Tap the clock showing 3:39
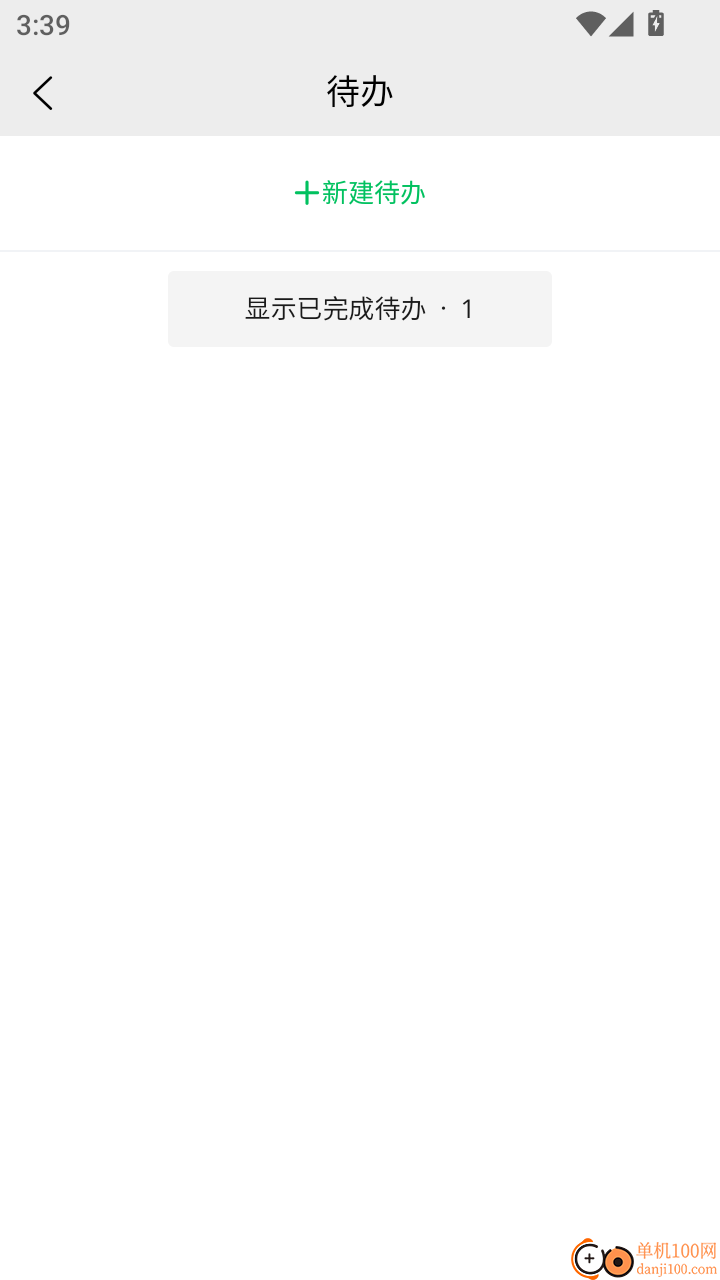Screen dimensions: 720x1280 (42, 25)
